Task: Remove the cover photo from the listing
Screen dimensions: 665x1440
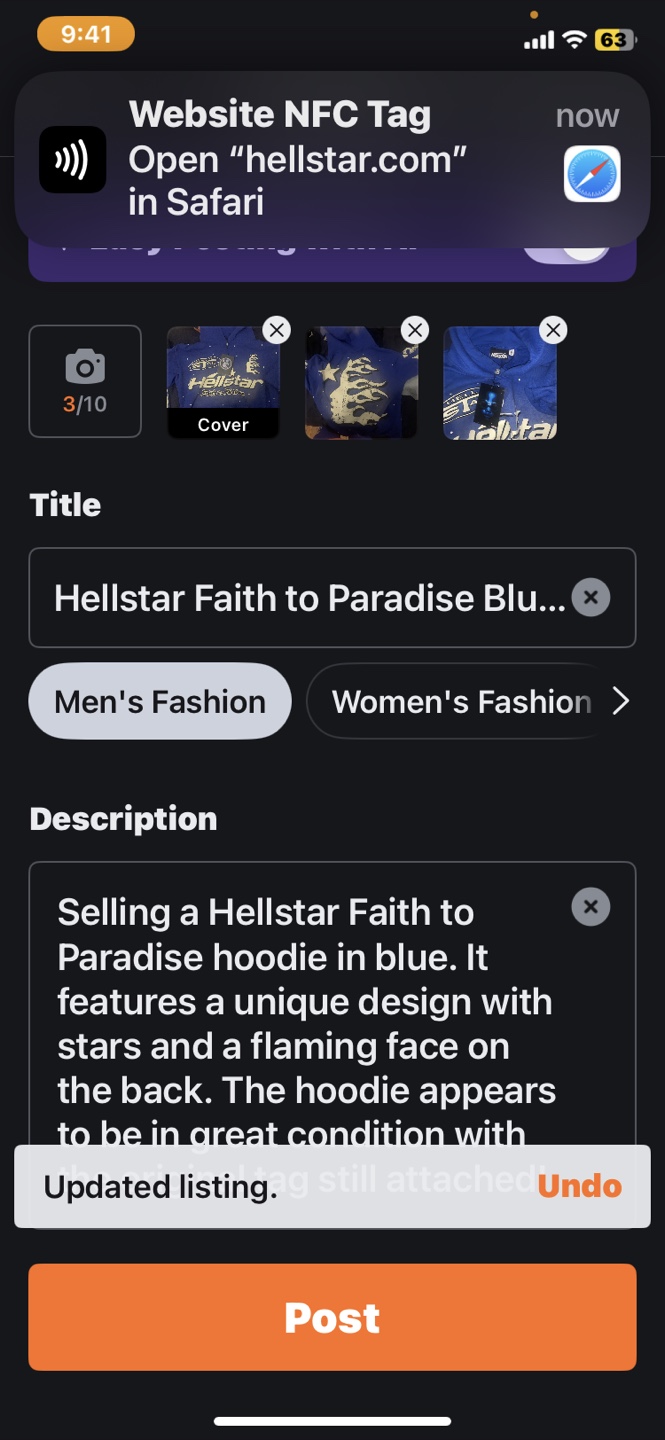Action: [x=277, y=330]
